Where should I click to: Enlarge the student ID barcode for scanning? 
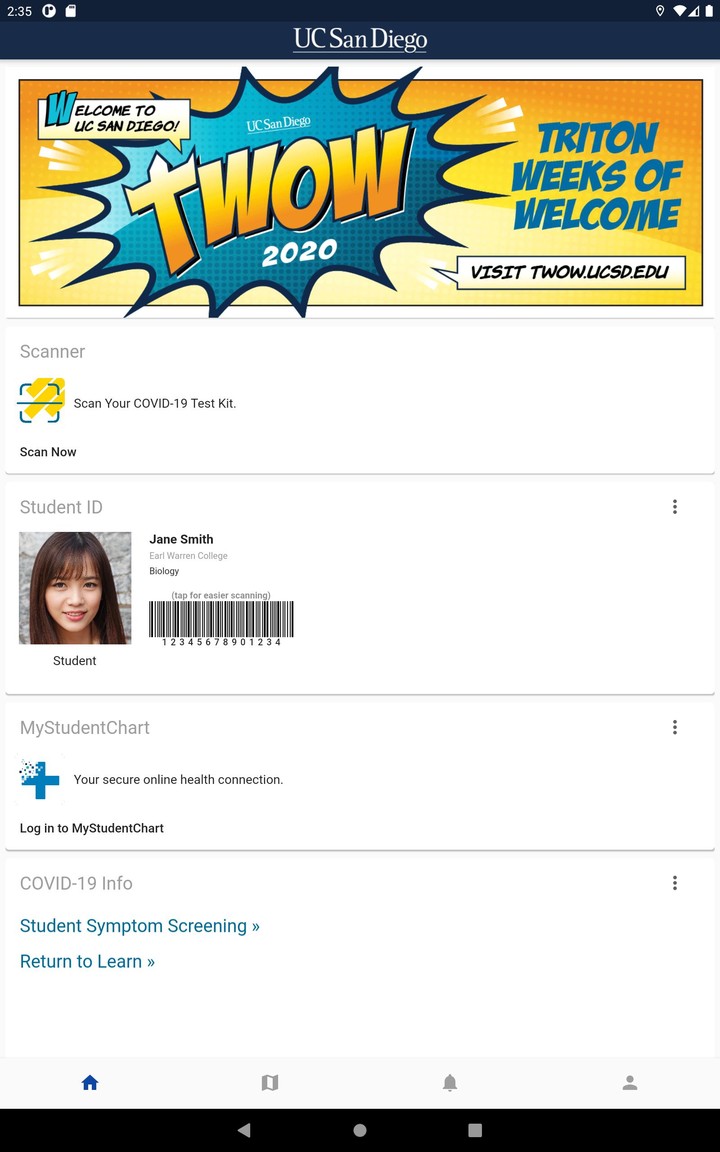[221, 620]
